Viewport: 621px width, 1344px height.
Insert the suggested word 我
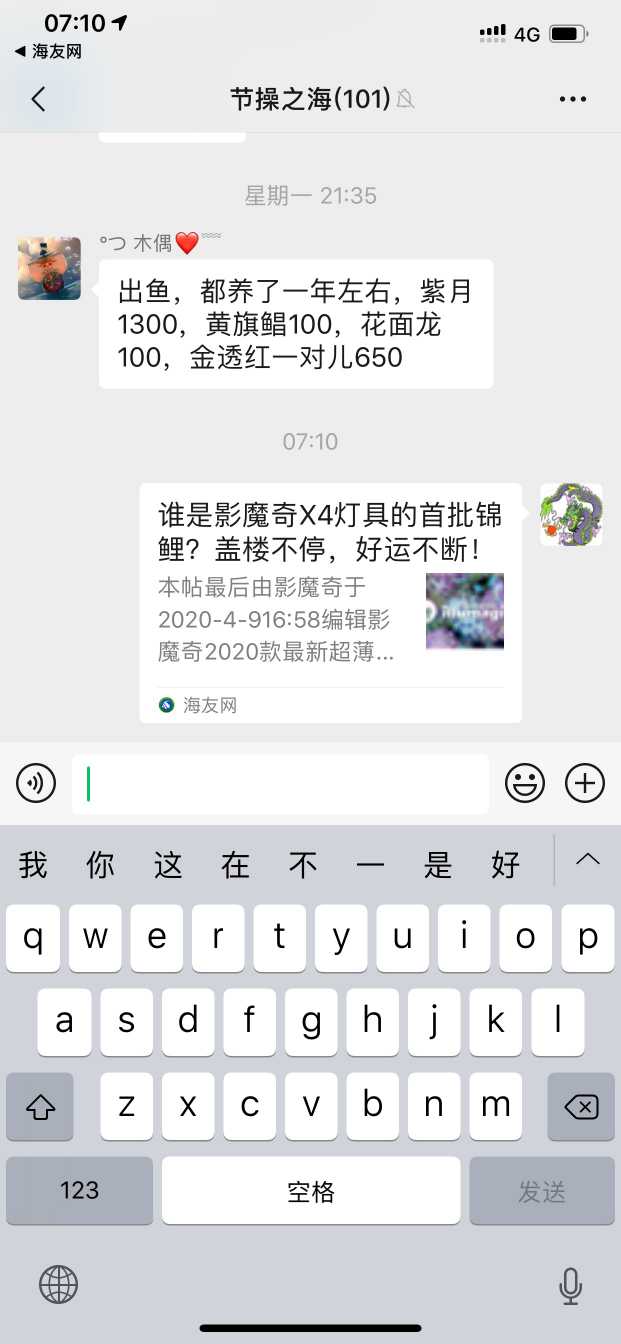33,864
